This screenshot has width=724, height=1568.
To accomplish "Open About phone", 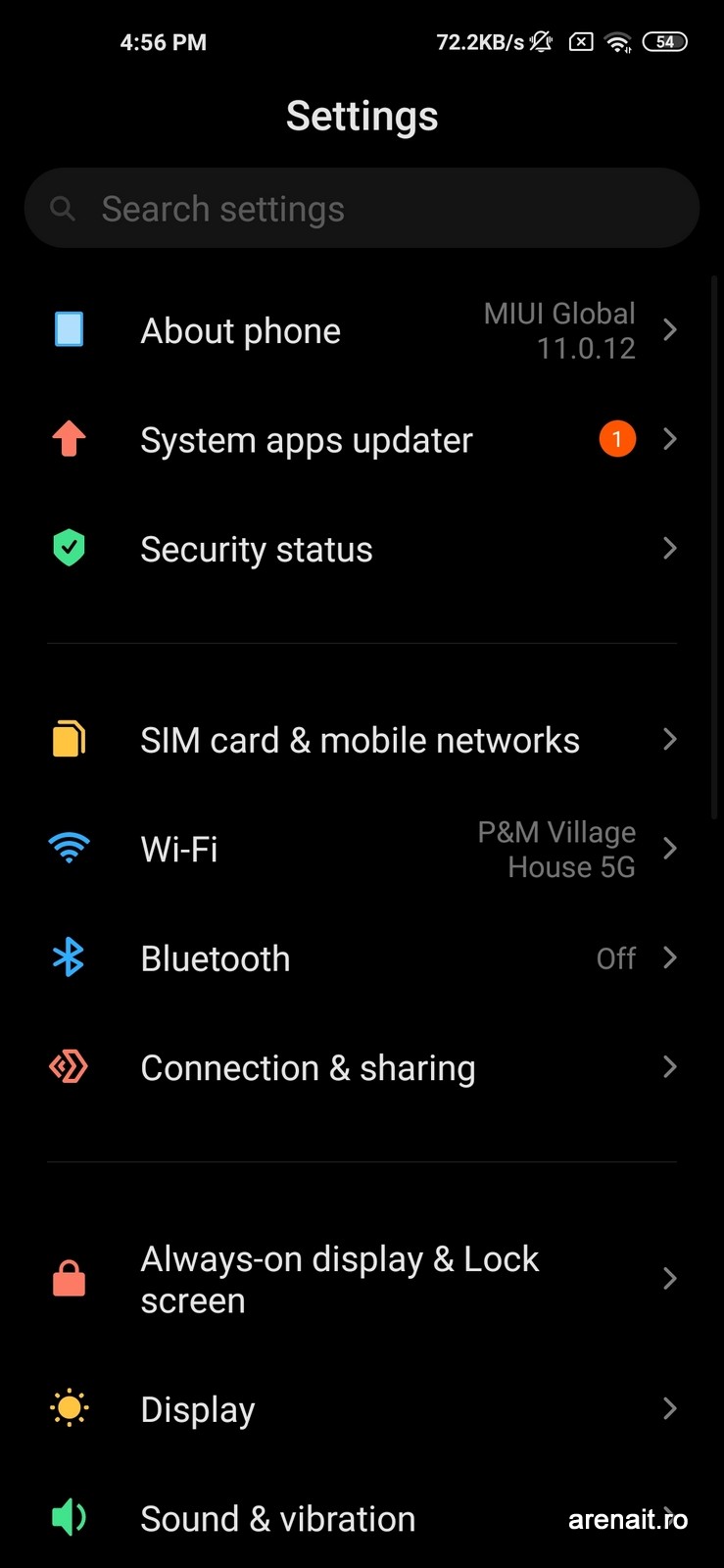I will click(x=362, y=331).
